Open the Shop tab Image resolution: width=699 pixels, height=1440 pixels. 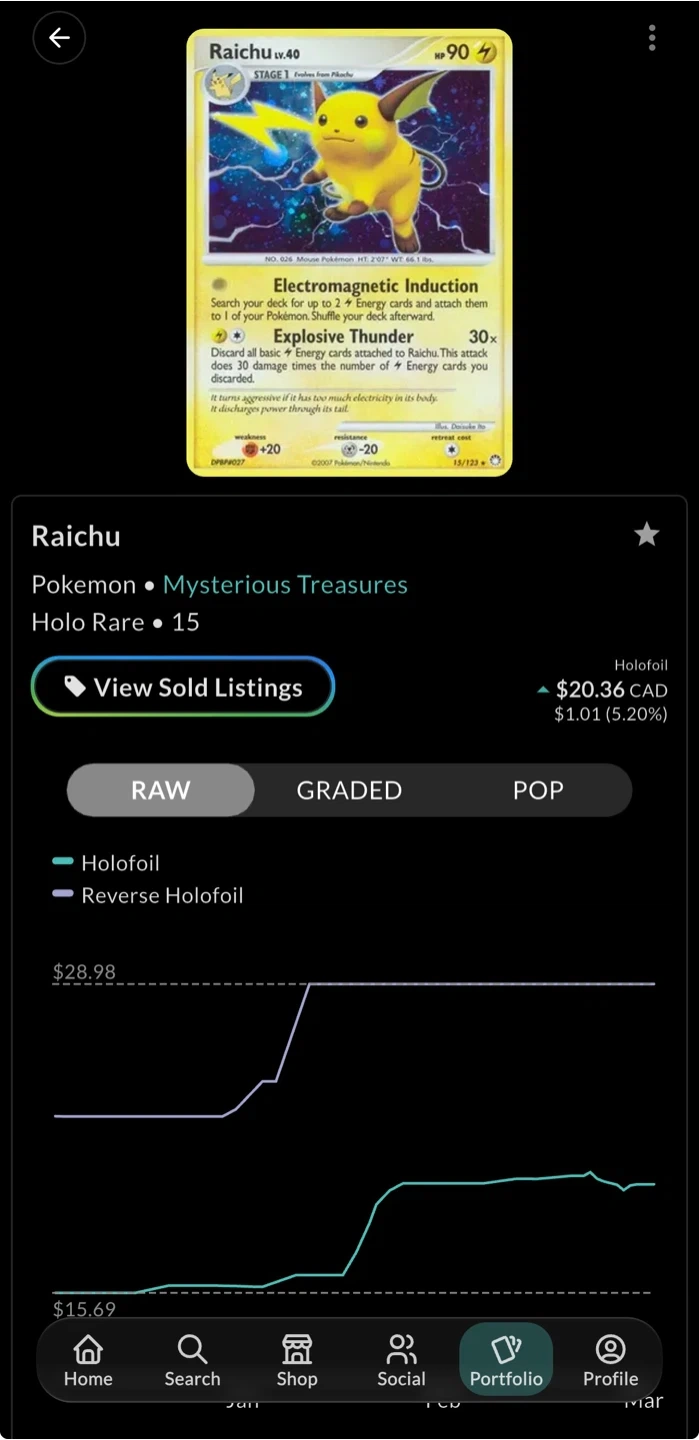tap(297, 1361)
